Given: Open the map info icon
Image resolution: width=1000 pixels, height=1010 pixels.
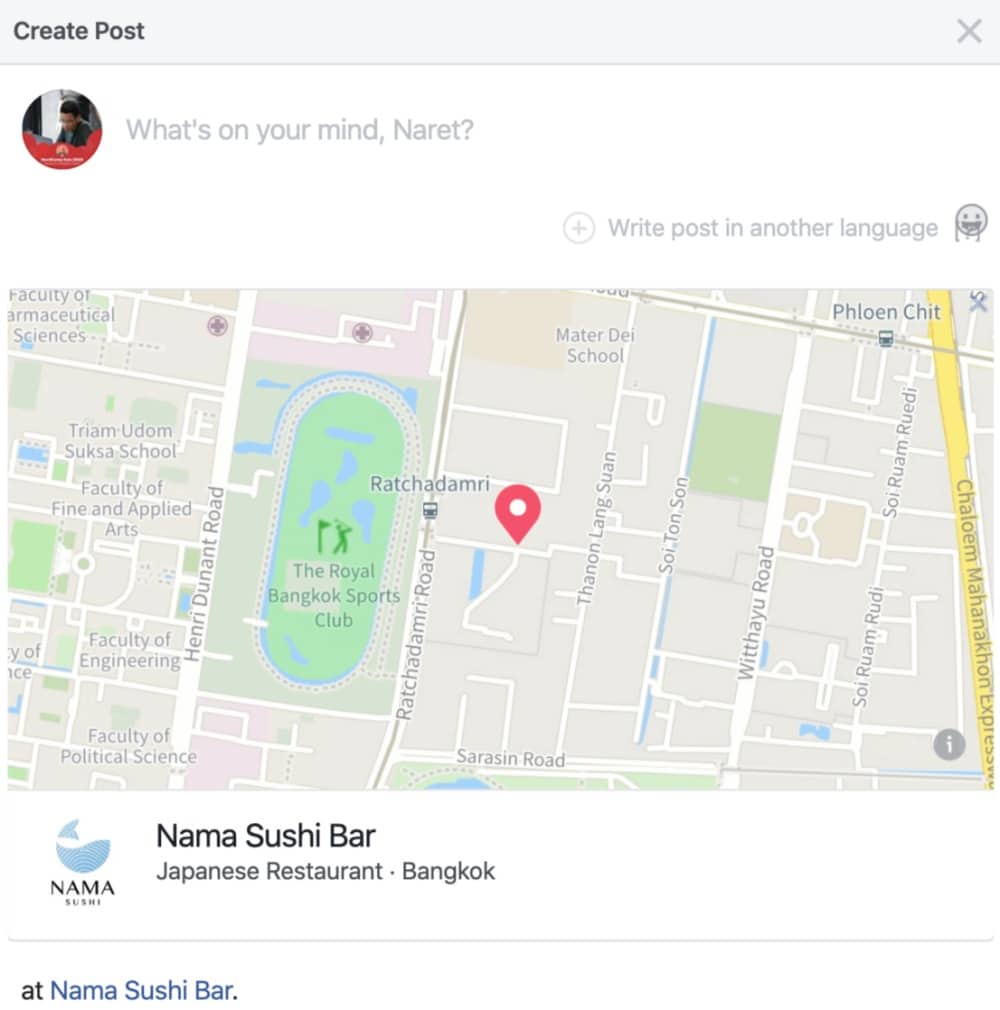Looking at the screenshot, I should point(948,744).
